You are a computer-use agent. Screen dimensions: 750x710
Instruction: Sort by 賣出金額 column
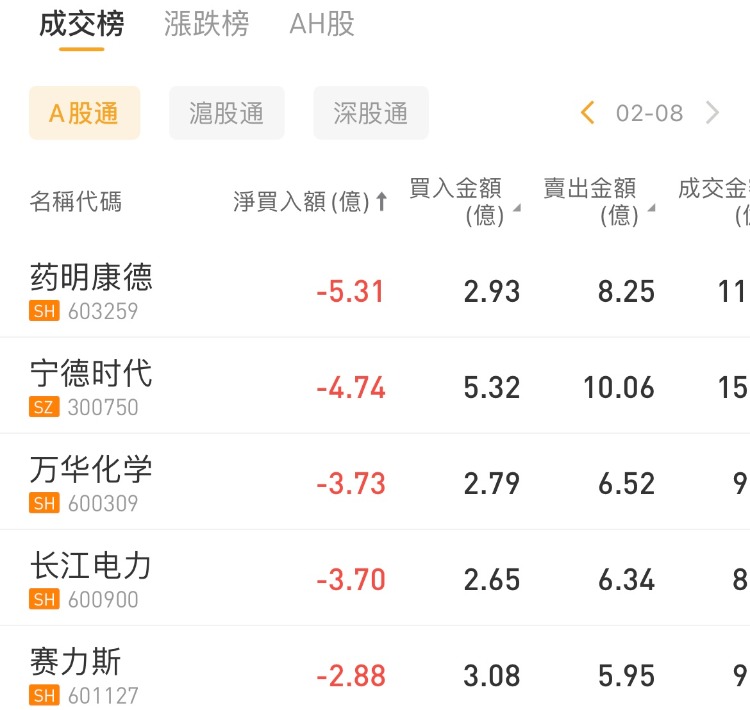coord(598,201)
